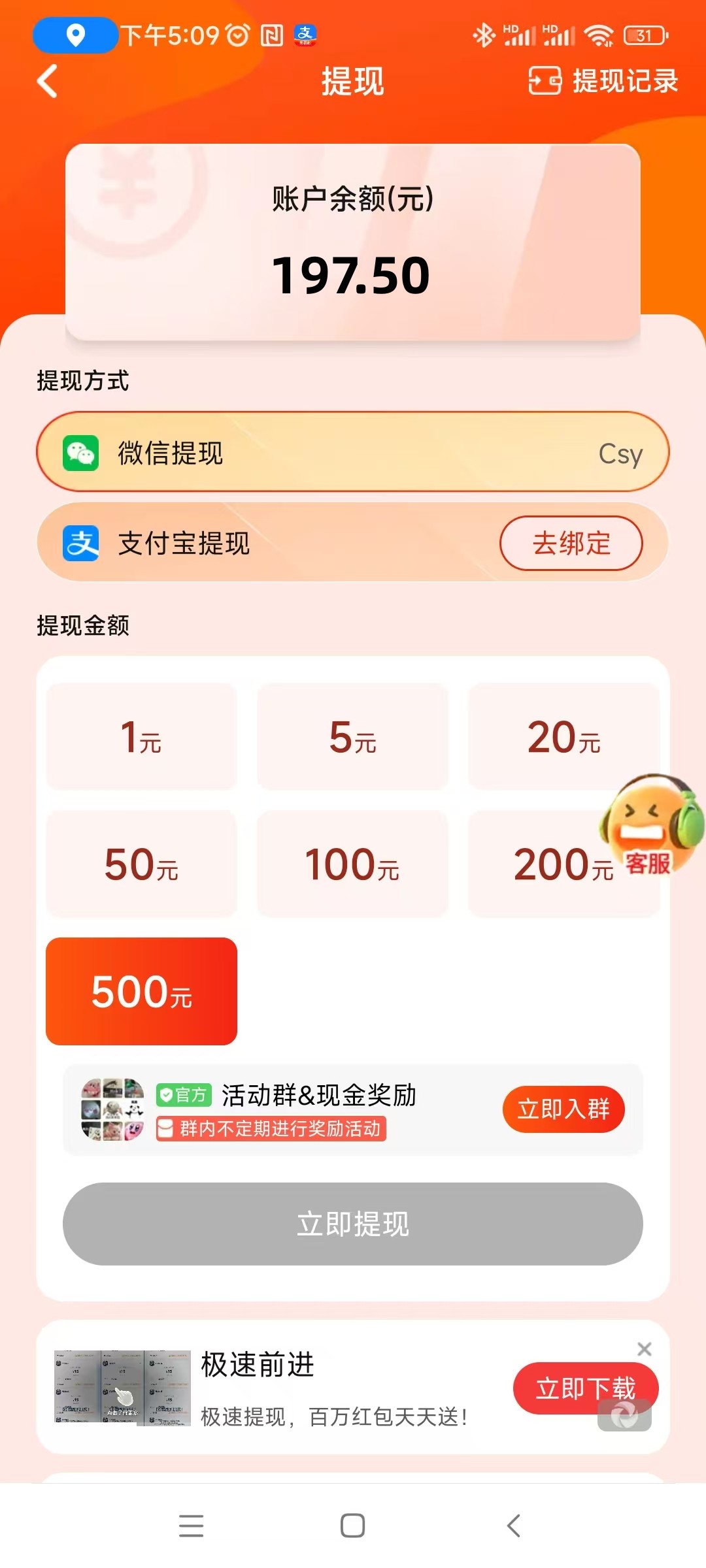This screenshot has width=706, height=1568.
Task: Select 微信提现 as withdrawal method
Action: [353, 452]
